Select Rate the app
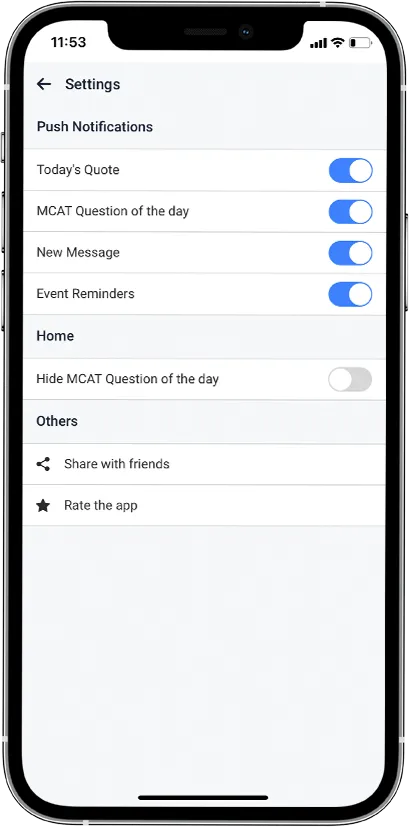This screenshot has width=409, height=827. click(204, 505)
